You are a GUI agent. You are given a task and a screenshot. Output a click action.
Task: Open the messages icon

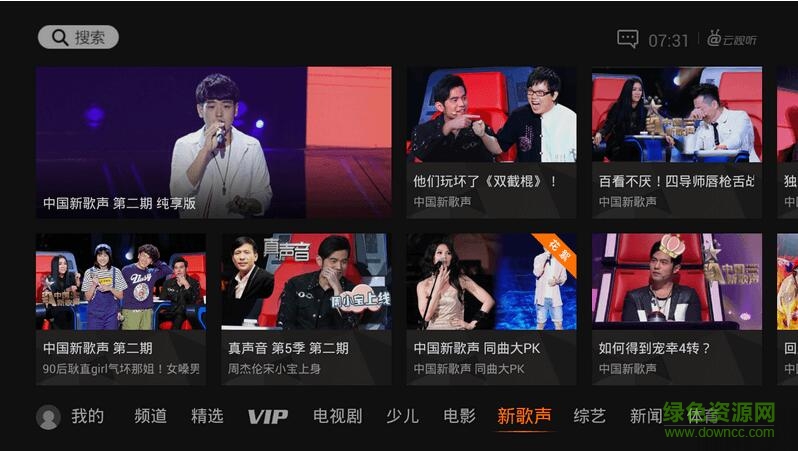pos(627,39)
